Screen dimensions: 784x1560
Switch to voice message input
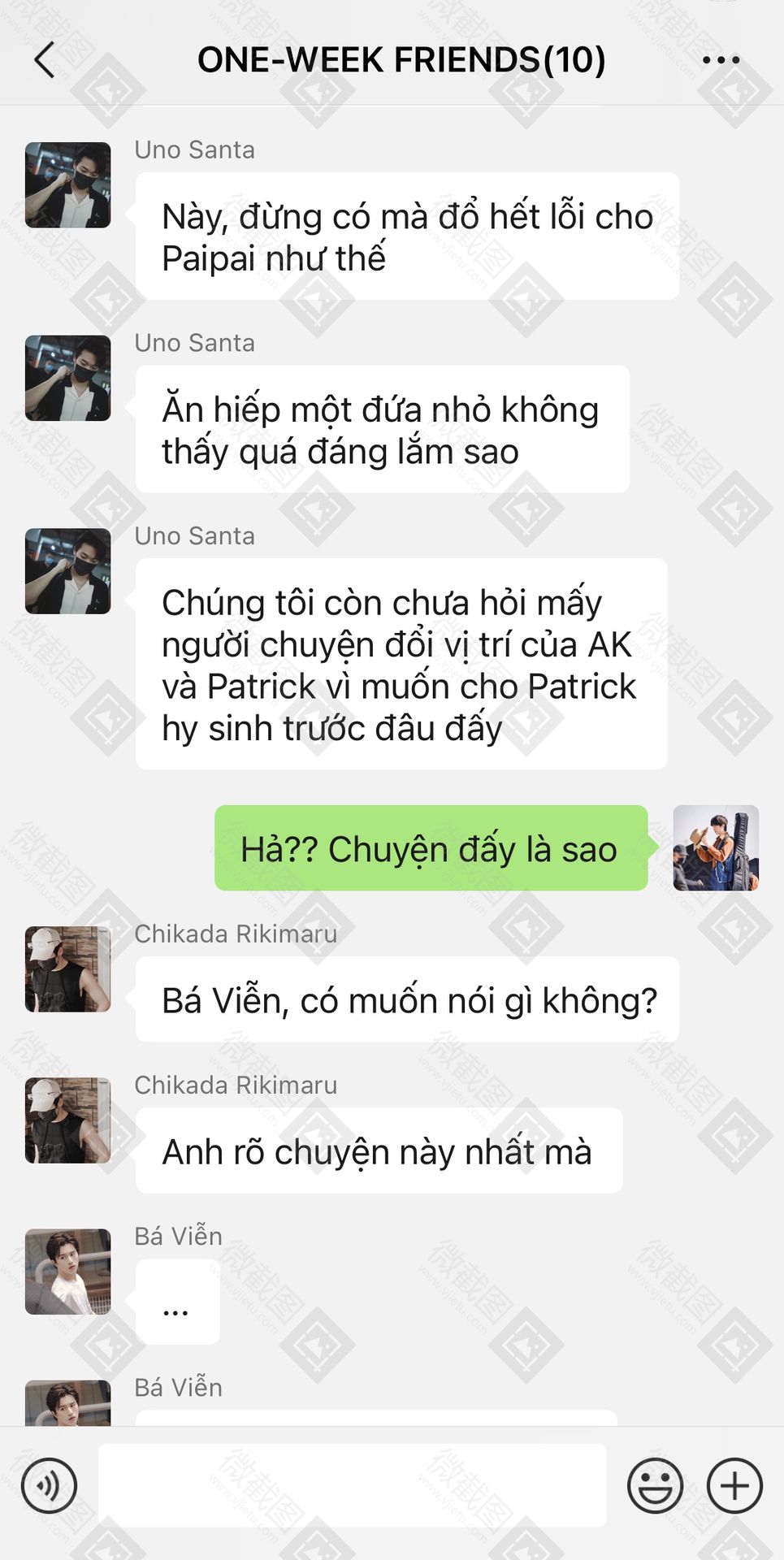click(50, 1485)
